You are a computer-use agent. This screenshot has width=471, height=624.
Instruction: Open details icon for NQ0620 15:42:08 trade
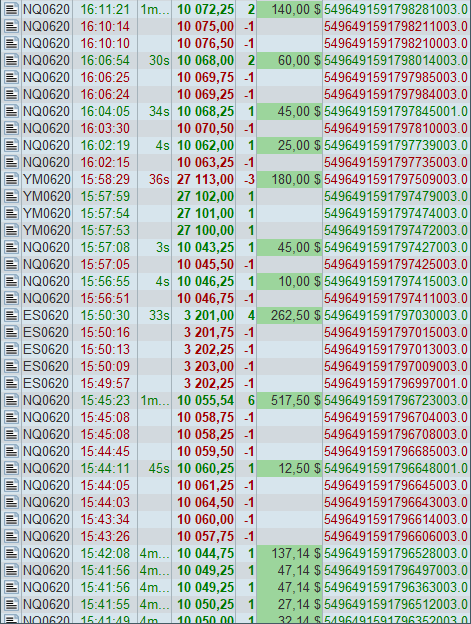11,553
